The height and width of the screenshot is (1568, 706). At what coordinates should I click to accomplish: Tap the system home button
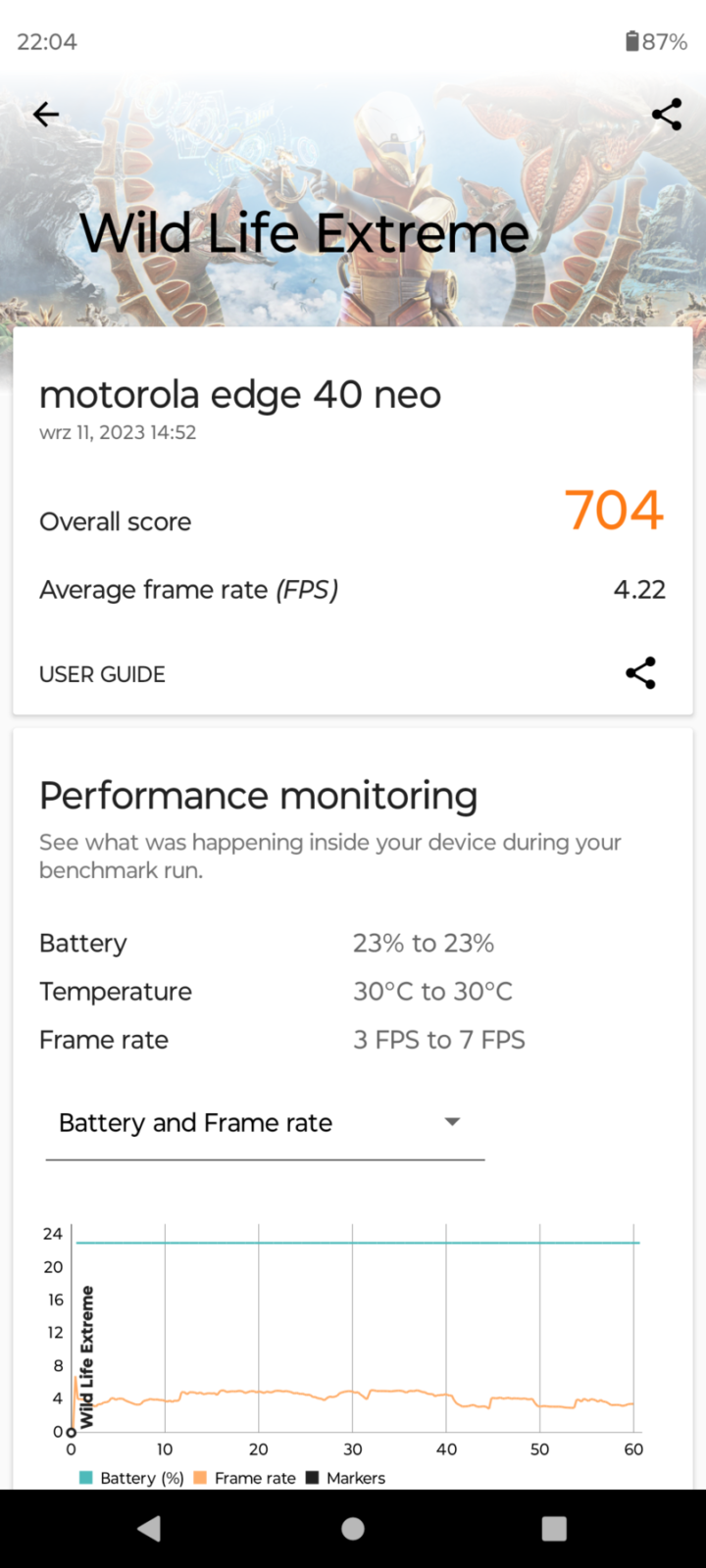pyautogui.click(x=353, y=1529)
